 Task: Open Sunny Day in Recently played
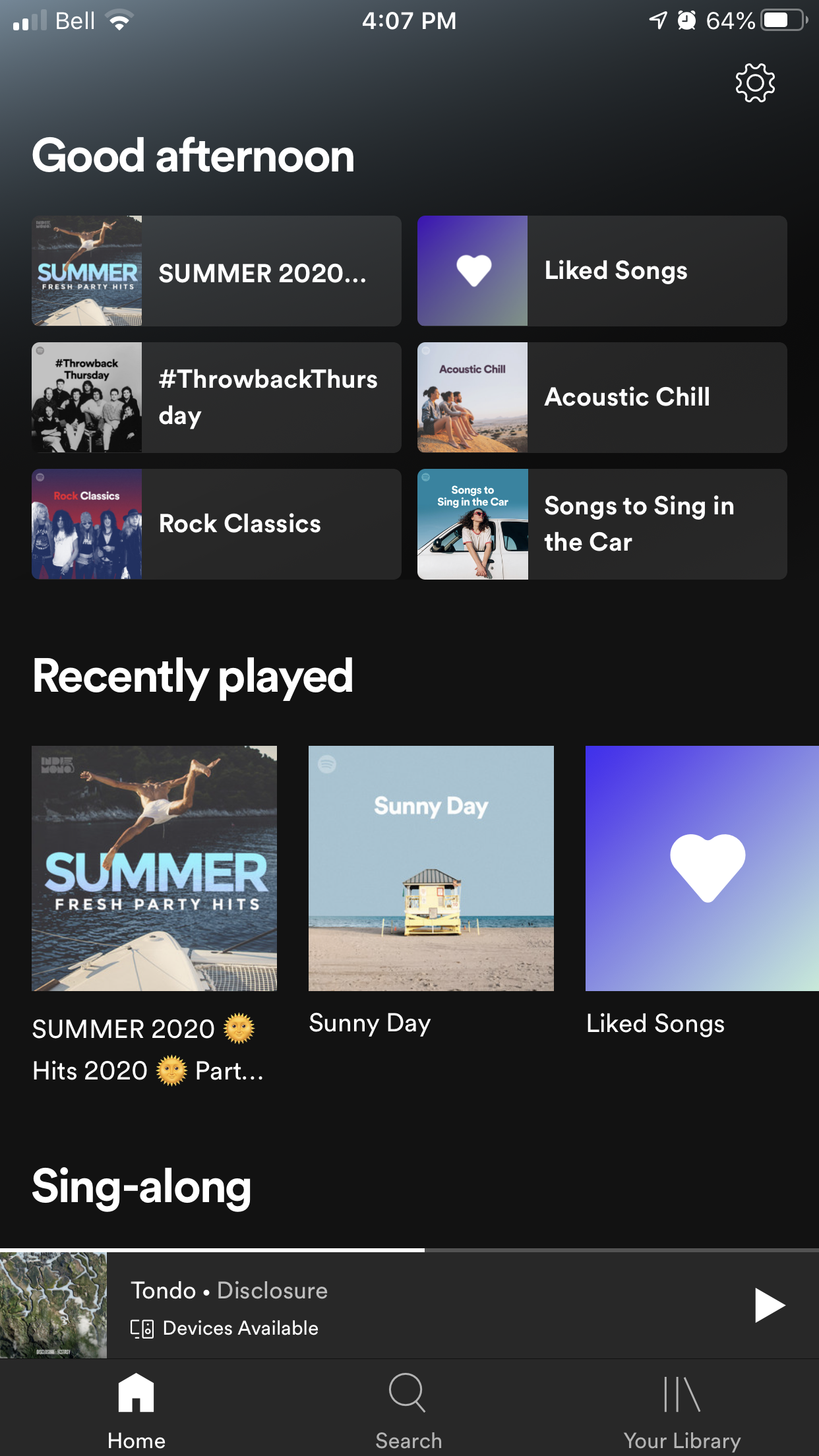[431, 868]
